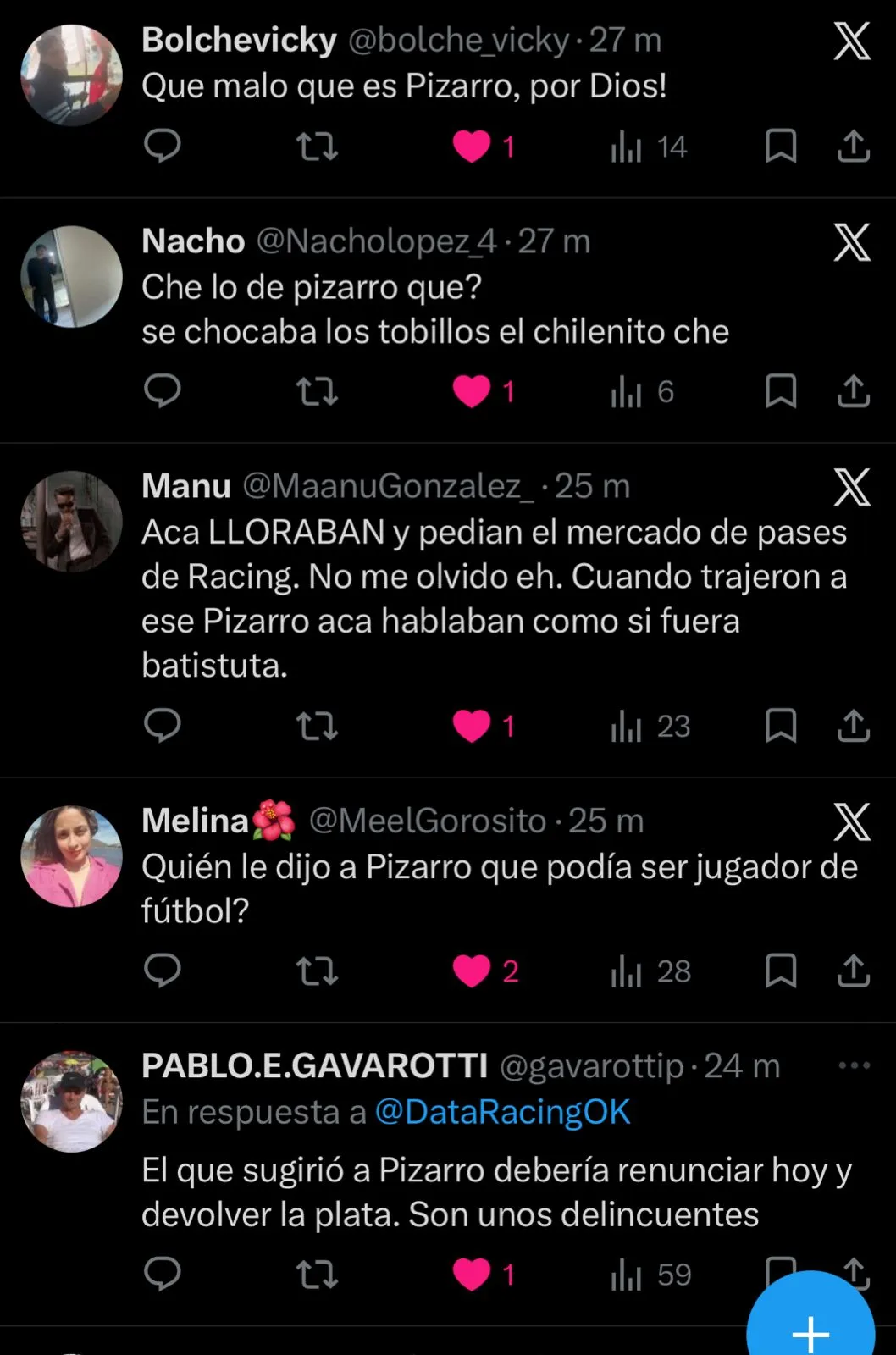Retweet Nacho's tweet about Pizarro
Viewport: 896px width, 1355px height.
[317, 390]
